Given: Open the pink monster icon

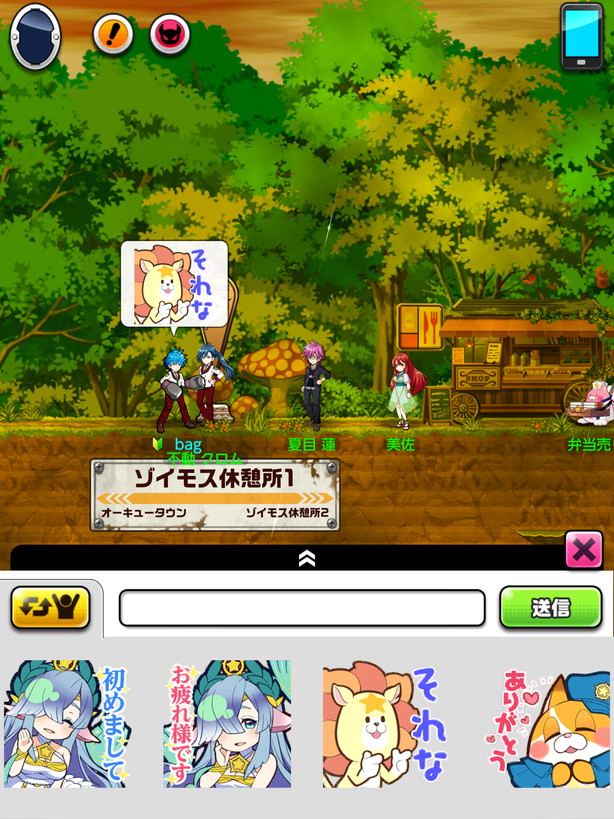Looking at the screenshot, I should 169,35.
